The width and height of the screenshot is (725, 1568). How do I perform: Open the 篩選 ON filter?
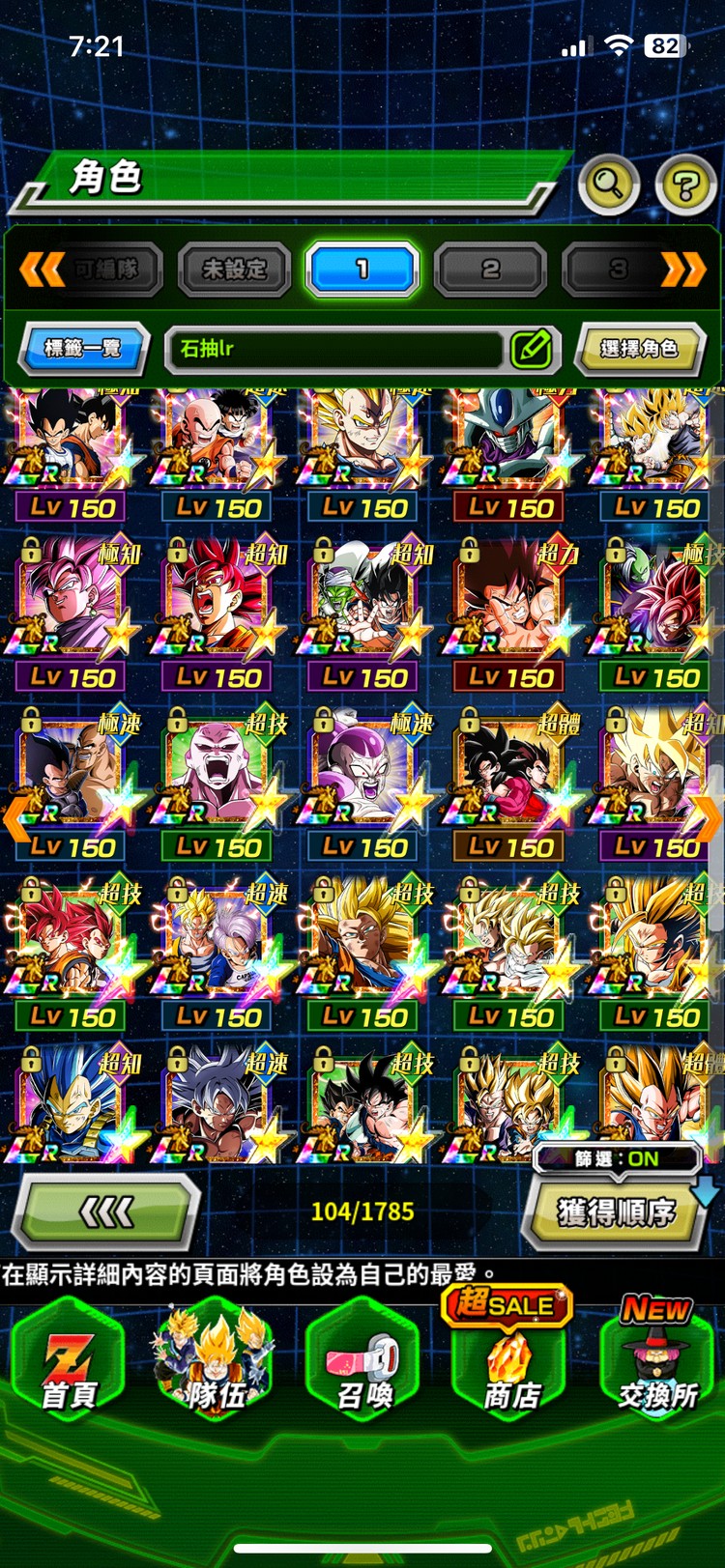[617, 1158]
